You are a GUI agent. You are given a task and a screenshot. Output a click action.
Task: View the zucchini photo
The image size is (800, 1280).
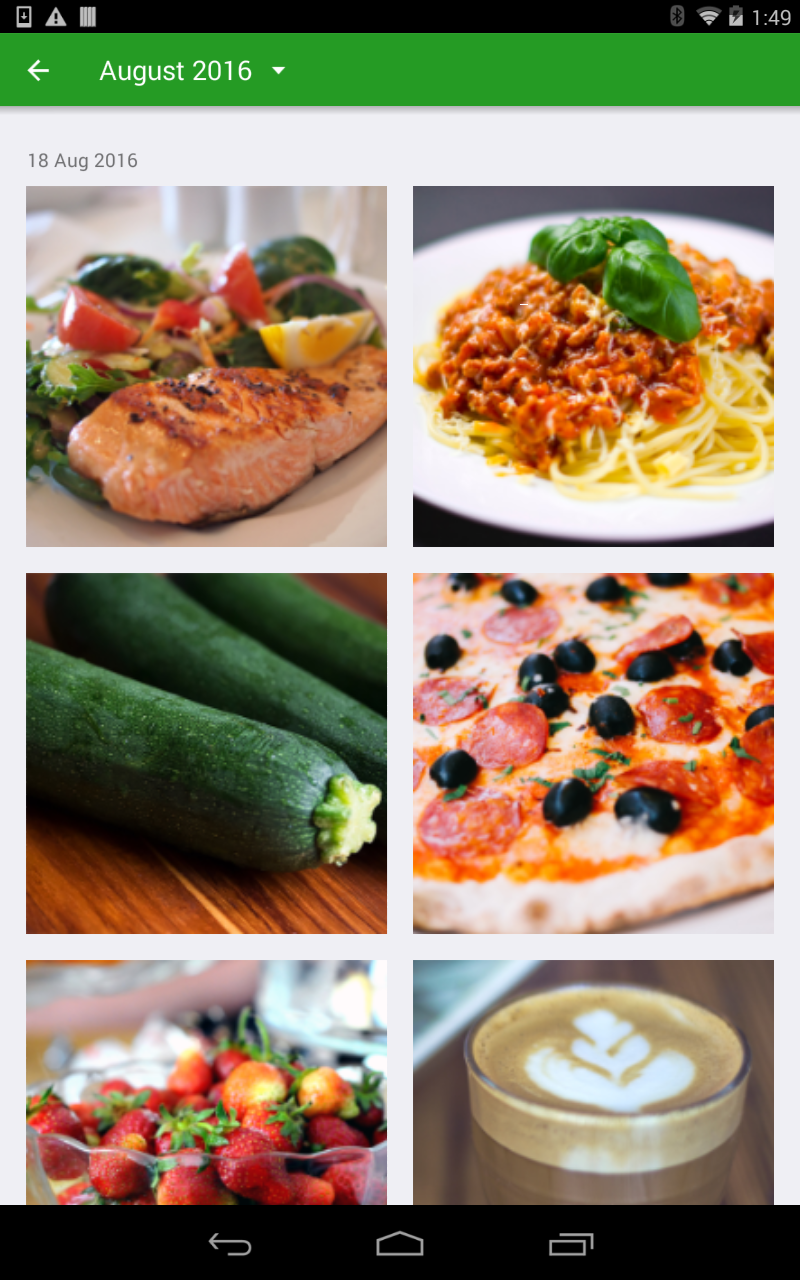coord(206,753)
